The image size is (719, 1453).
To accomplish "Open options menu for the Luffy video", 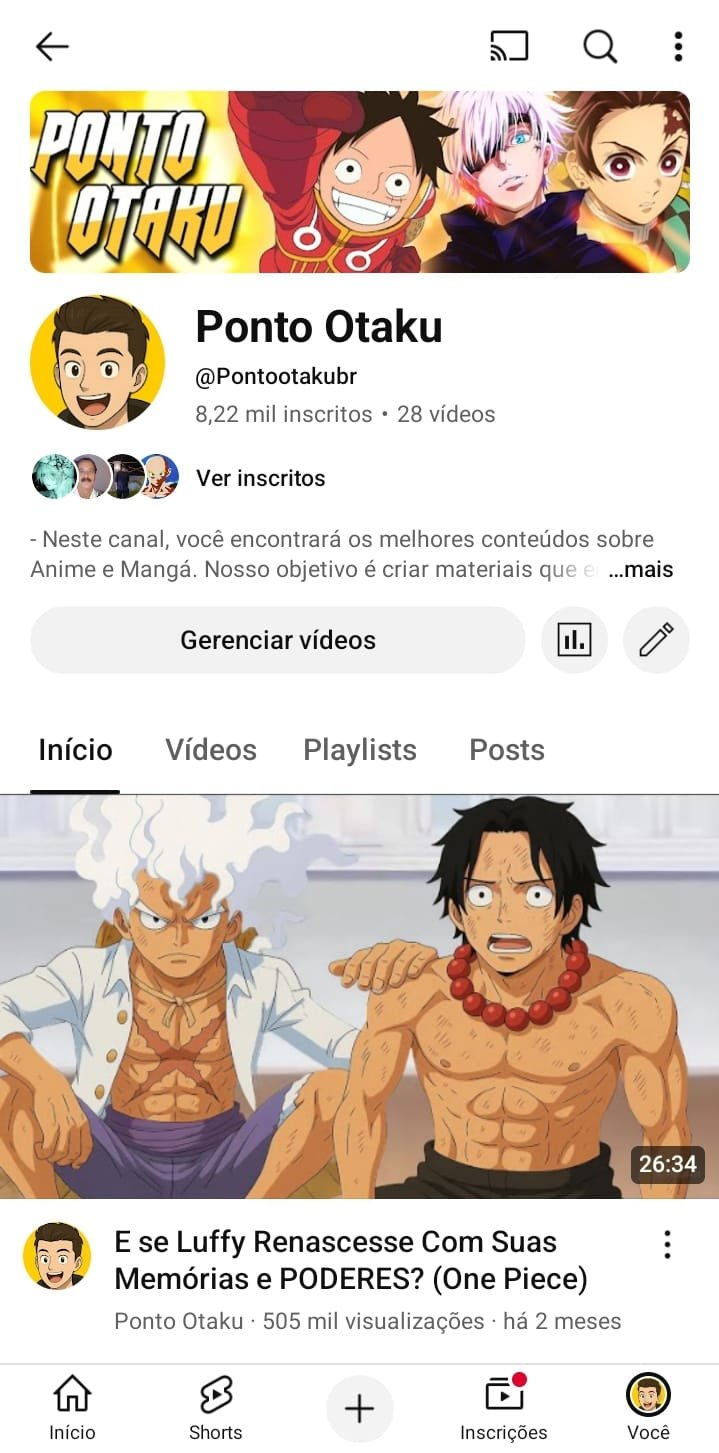I will (x=667, y=1245).
